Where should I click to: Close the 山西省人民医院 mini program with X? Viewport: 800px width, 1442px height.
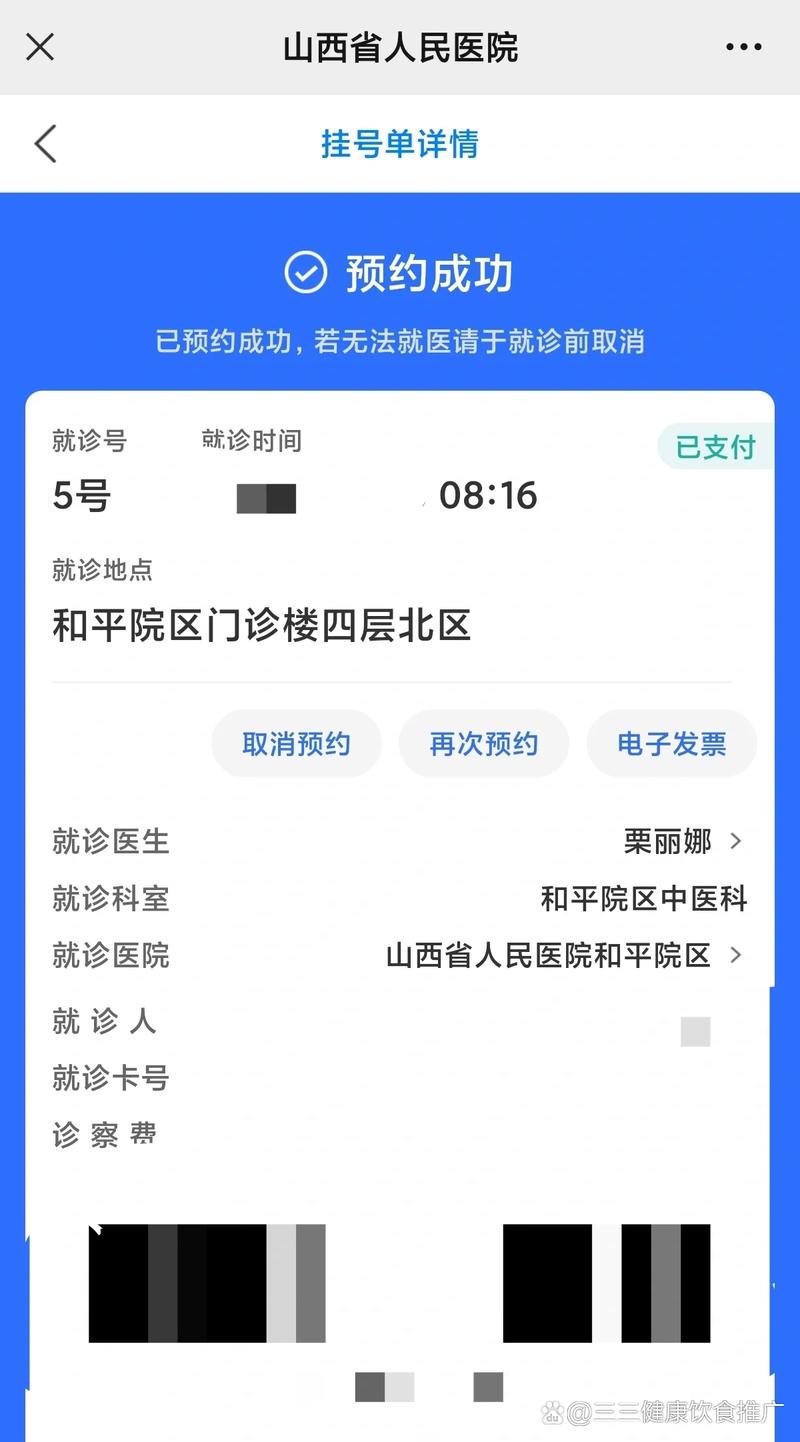38,47
